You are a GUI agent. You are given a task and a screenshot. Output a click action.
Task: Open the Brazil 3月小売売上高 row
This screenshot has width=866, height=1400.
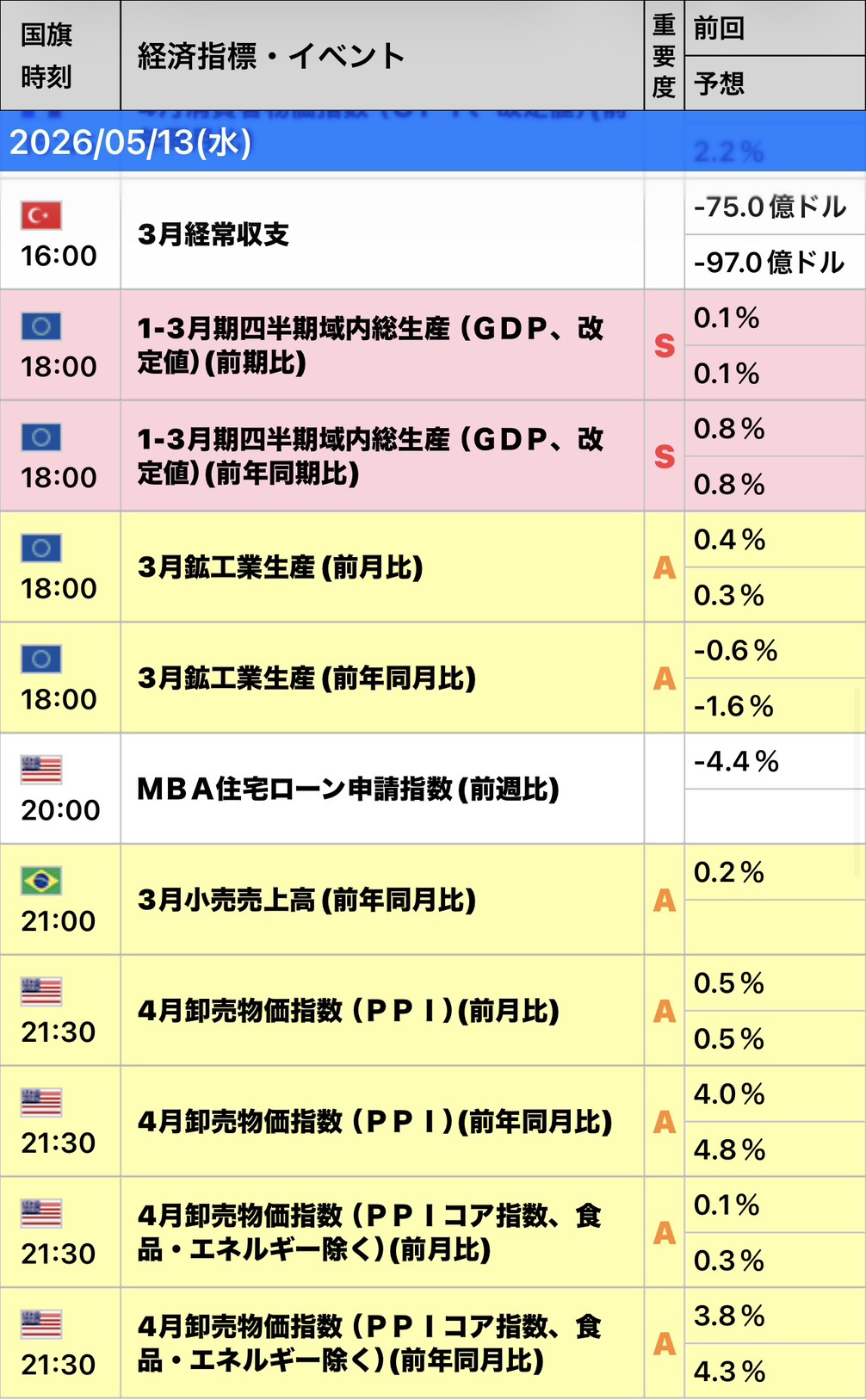[x=433, y=900]
